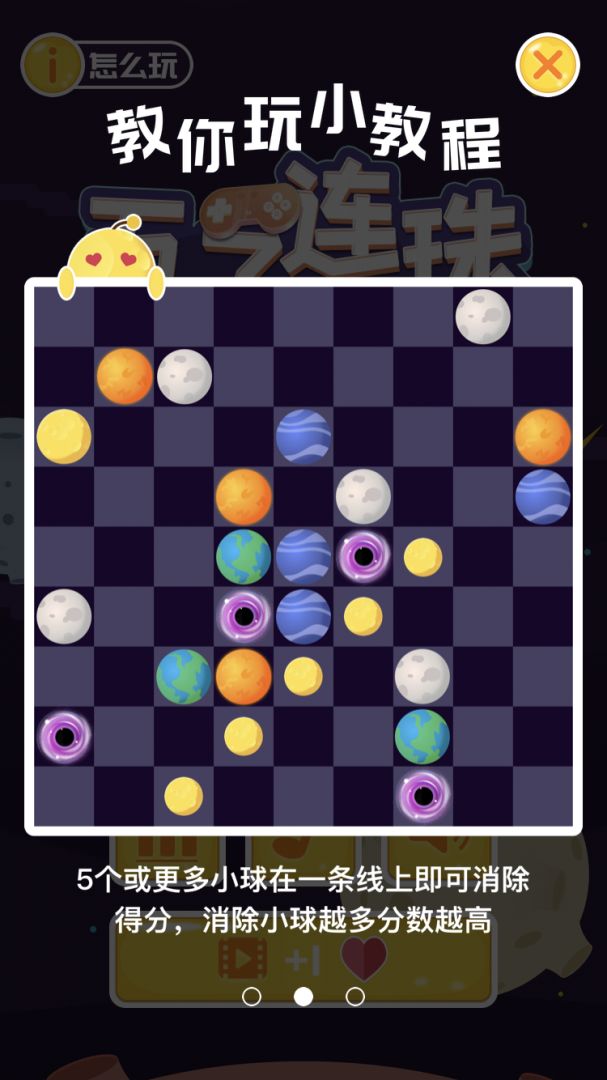Go to the third tutorial page dot
607x1080 pixels.
tap(354, 996)
